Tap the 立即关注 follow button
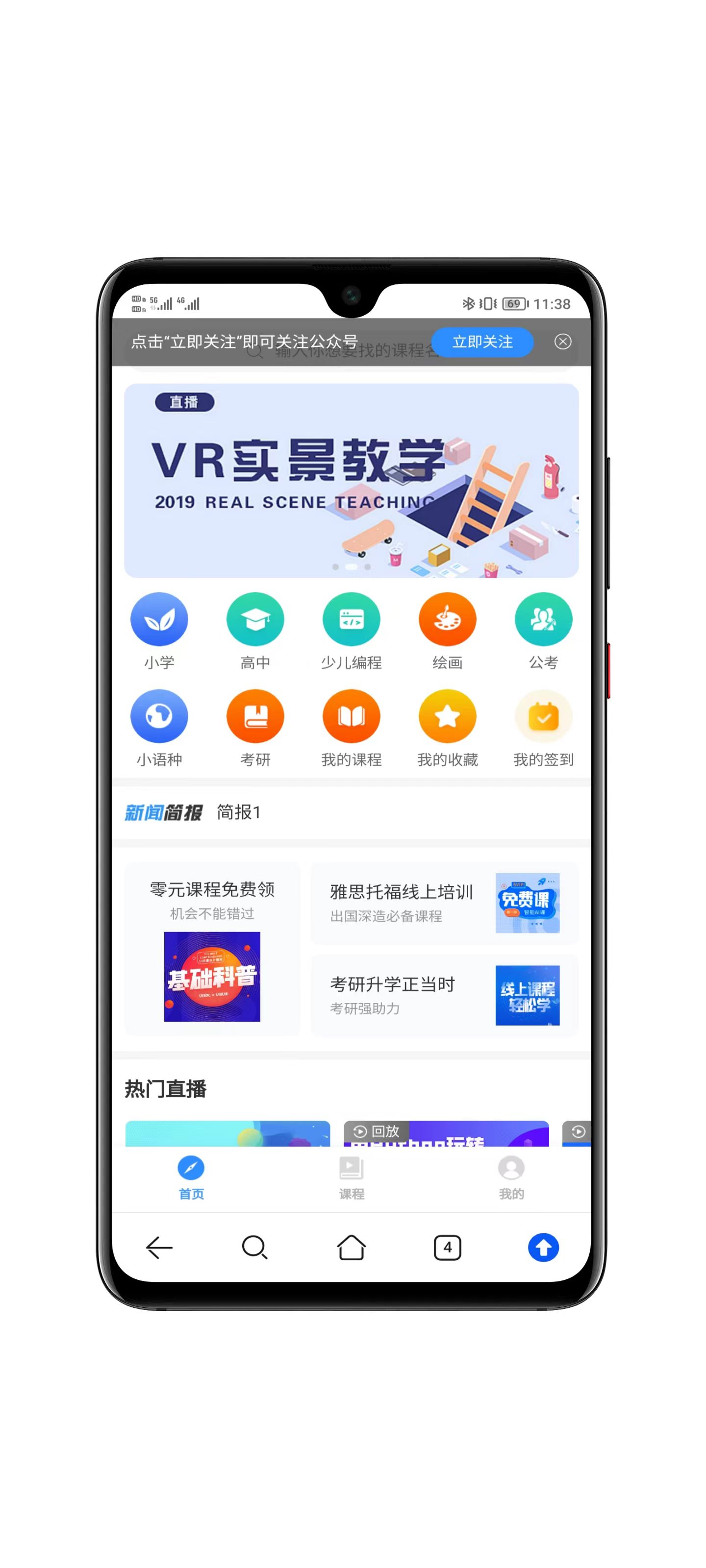 (482, 342)
